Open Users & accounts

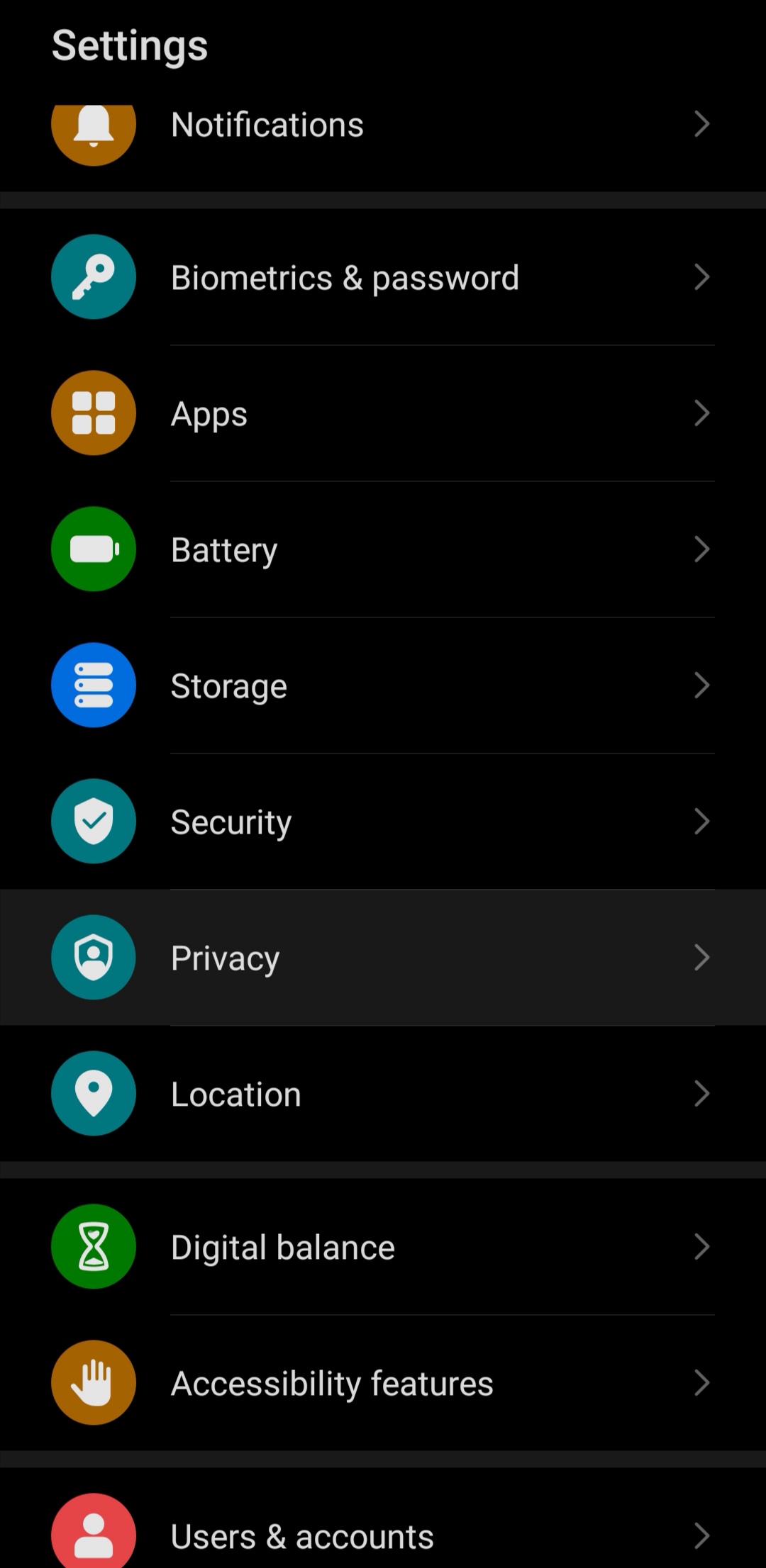pyautogui.click(x=383, y=1535)
